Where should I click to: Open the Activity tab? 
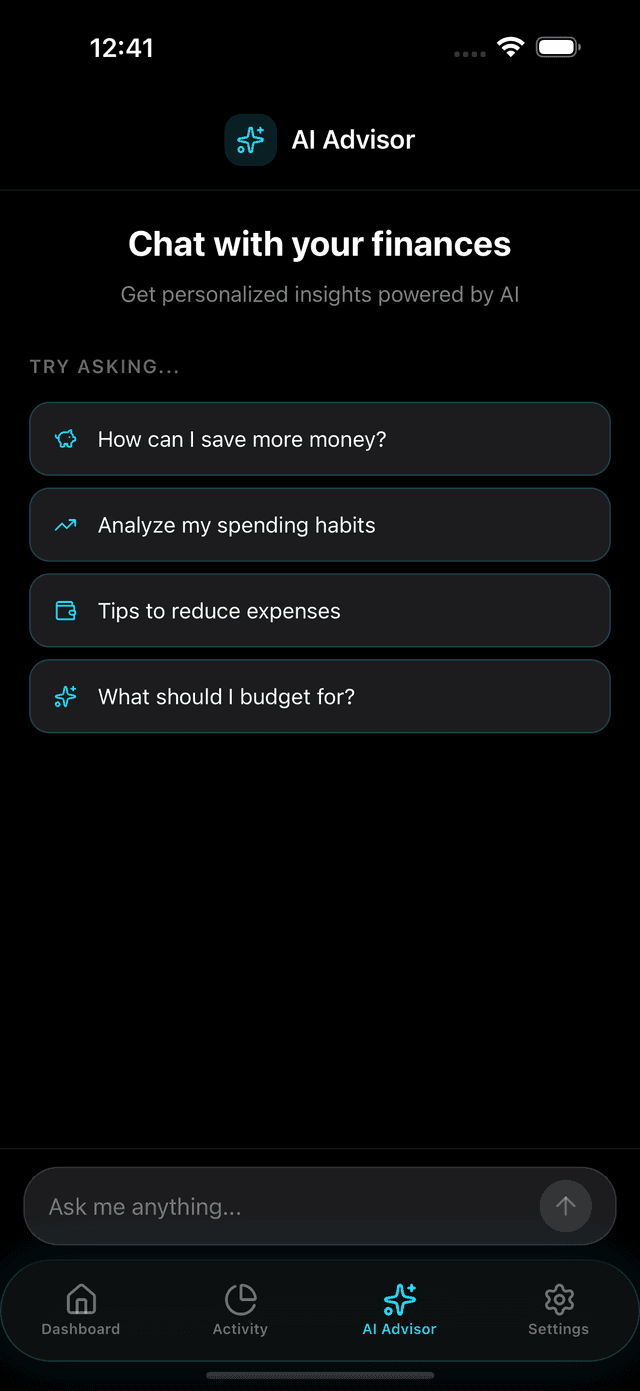click(x=240, y=1310)
